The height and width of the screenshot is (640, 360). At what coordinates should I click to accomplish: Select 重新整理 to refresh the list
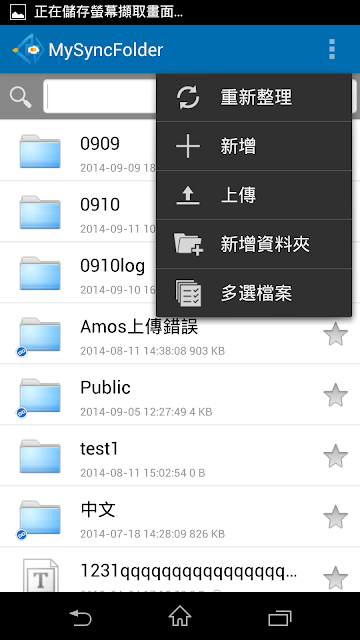(254, 97)
